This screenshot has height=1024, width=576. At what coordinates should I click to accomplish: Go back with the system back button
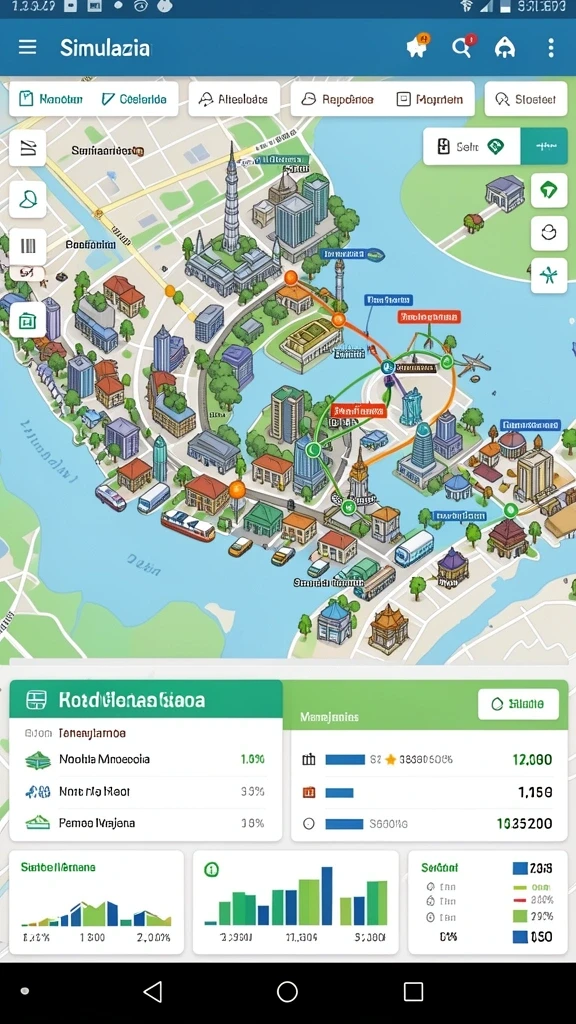click(153, 991)
